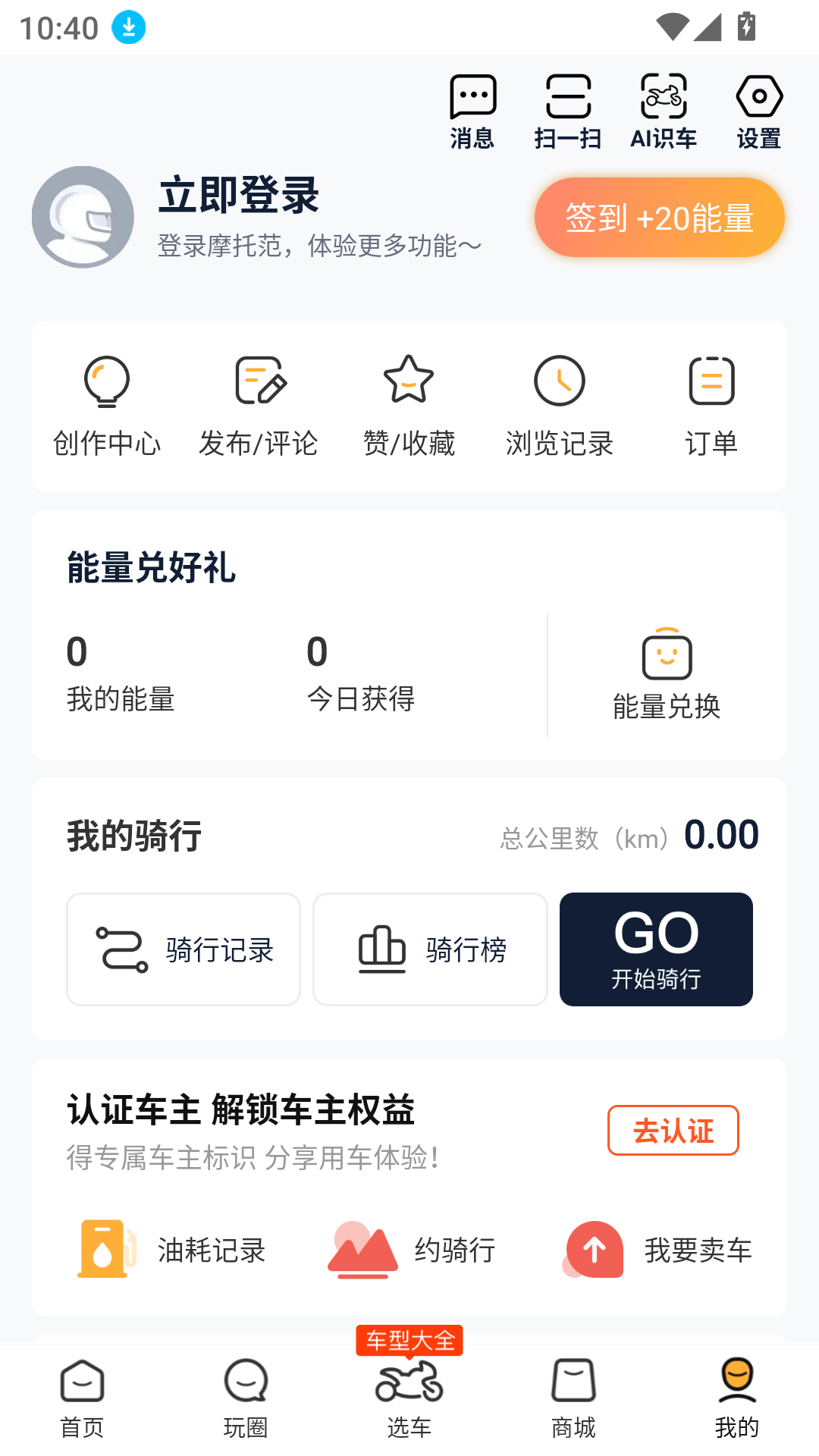This screenshot has height=1456, width=819.
Task: Open 骑行记录 riding records
Action: coord(184,949)
